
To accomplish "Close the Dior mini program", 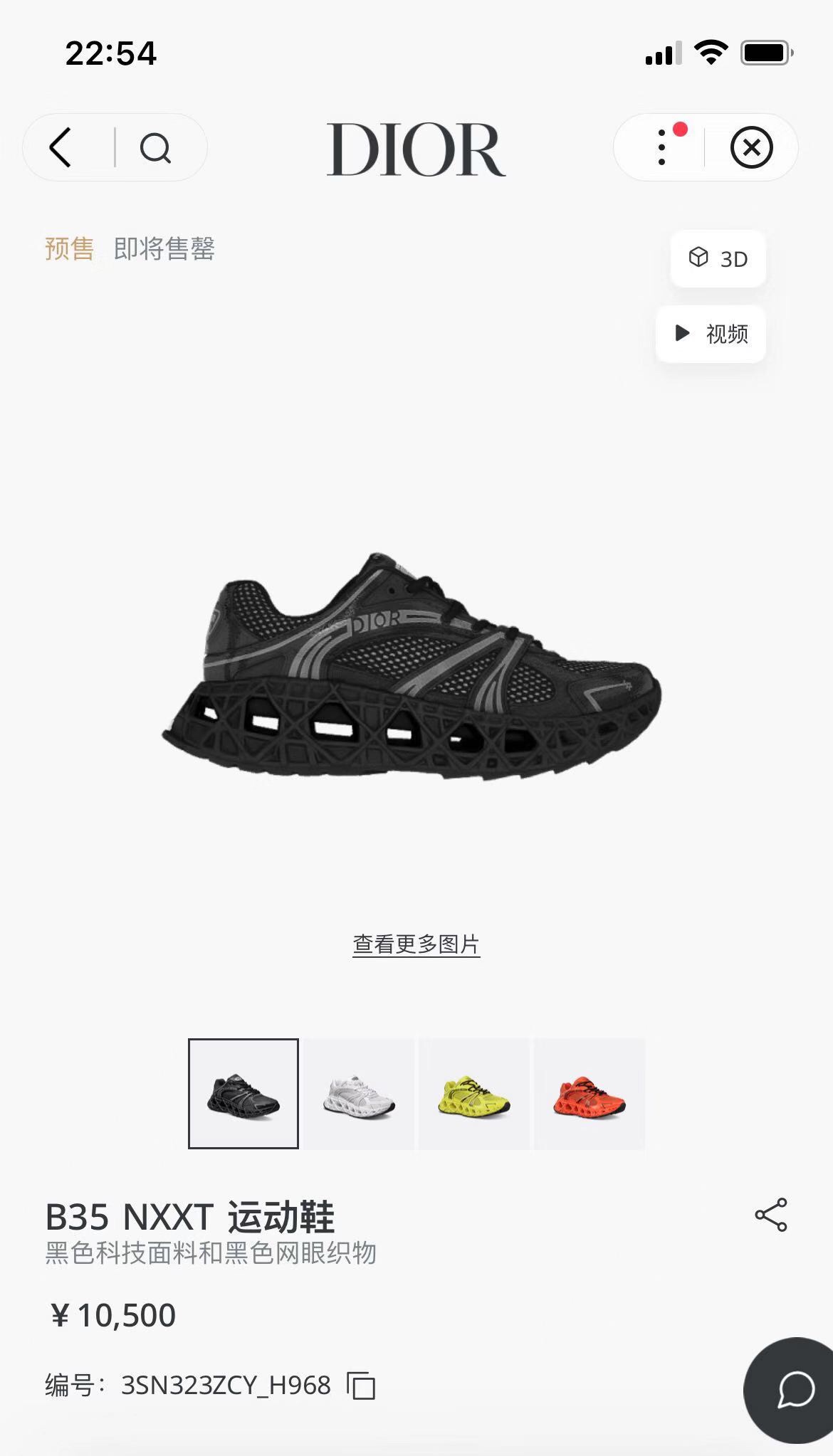I will click(x=751, y=148).
